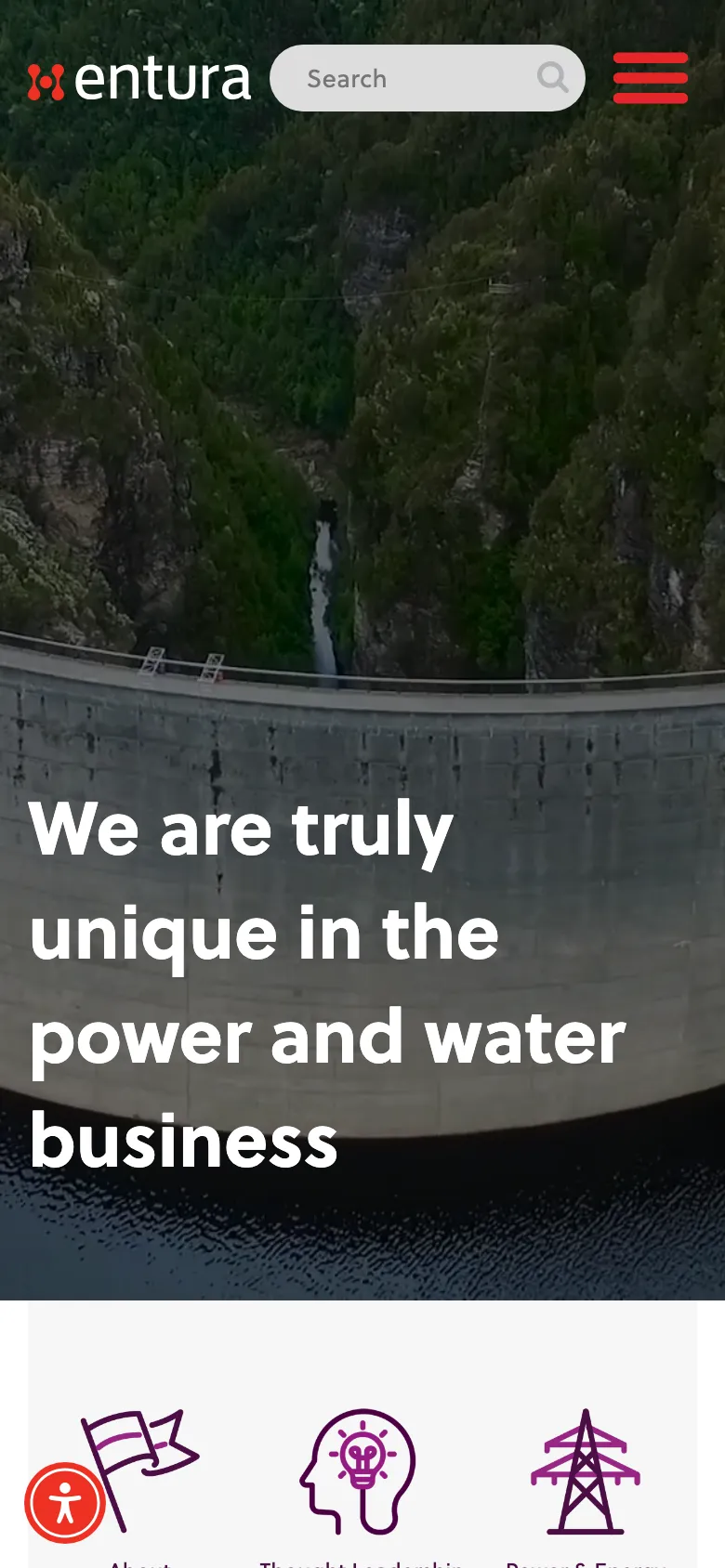Open the Thought Leadership tile
Image resolution: width=725 pixels, height=1568 pixels.
tap(361, 1477)
